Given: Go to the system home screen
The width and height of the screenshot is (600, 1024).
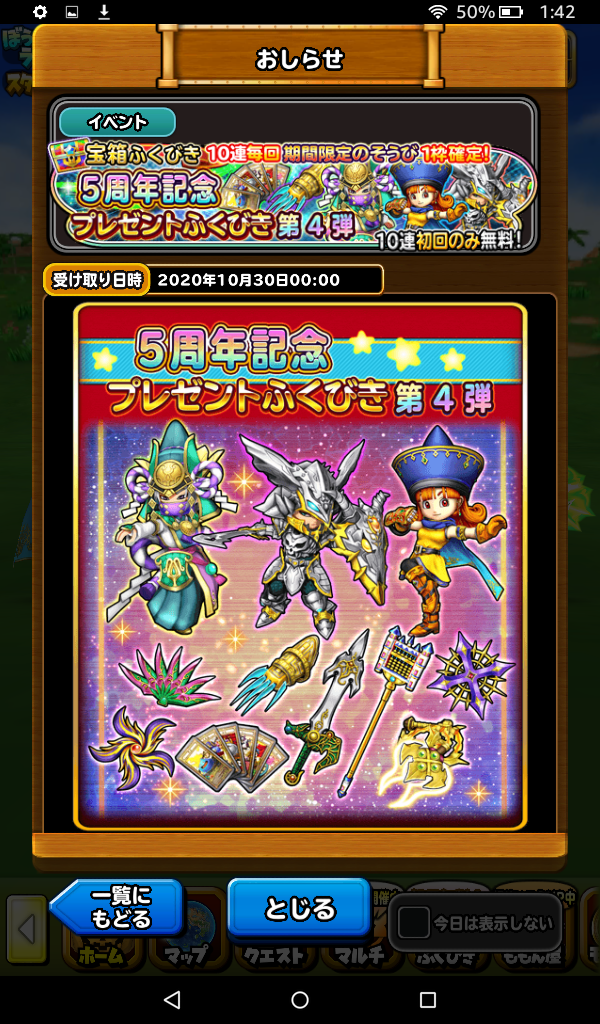Looking at the screenshot, I should click(300, 999).
